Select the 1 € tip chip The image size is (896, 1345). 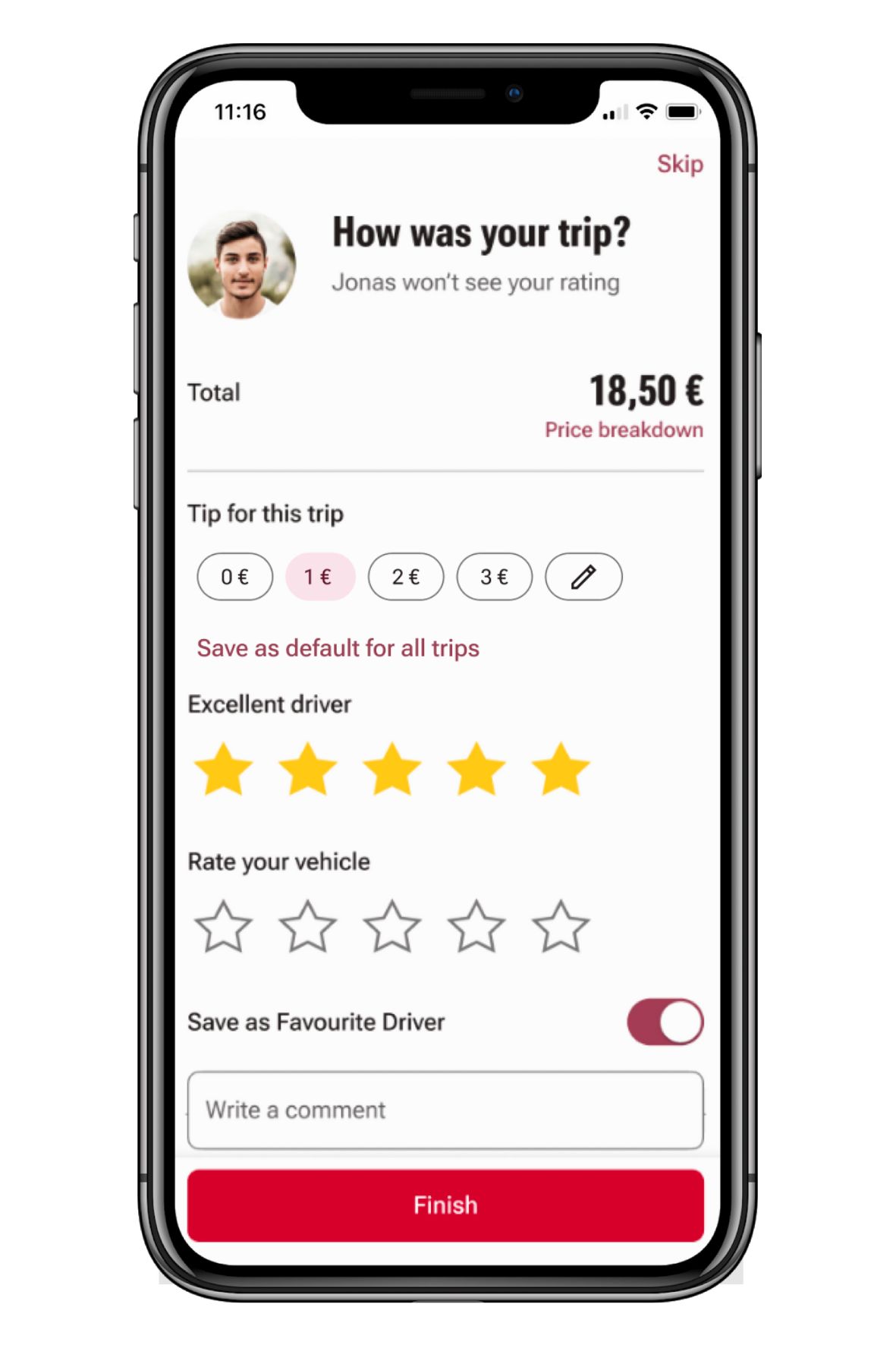point(319,577)
